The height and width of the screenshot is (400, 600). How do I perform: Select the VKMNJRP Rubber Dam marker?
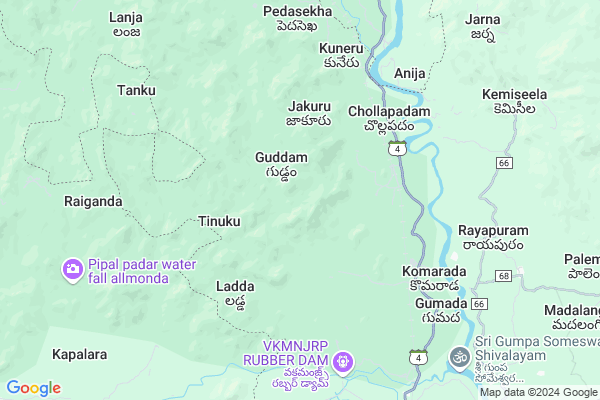point(343,359)
